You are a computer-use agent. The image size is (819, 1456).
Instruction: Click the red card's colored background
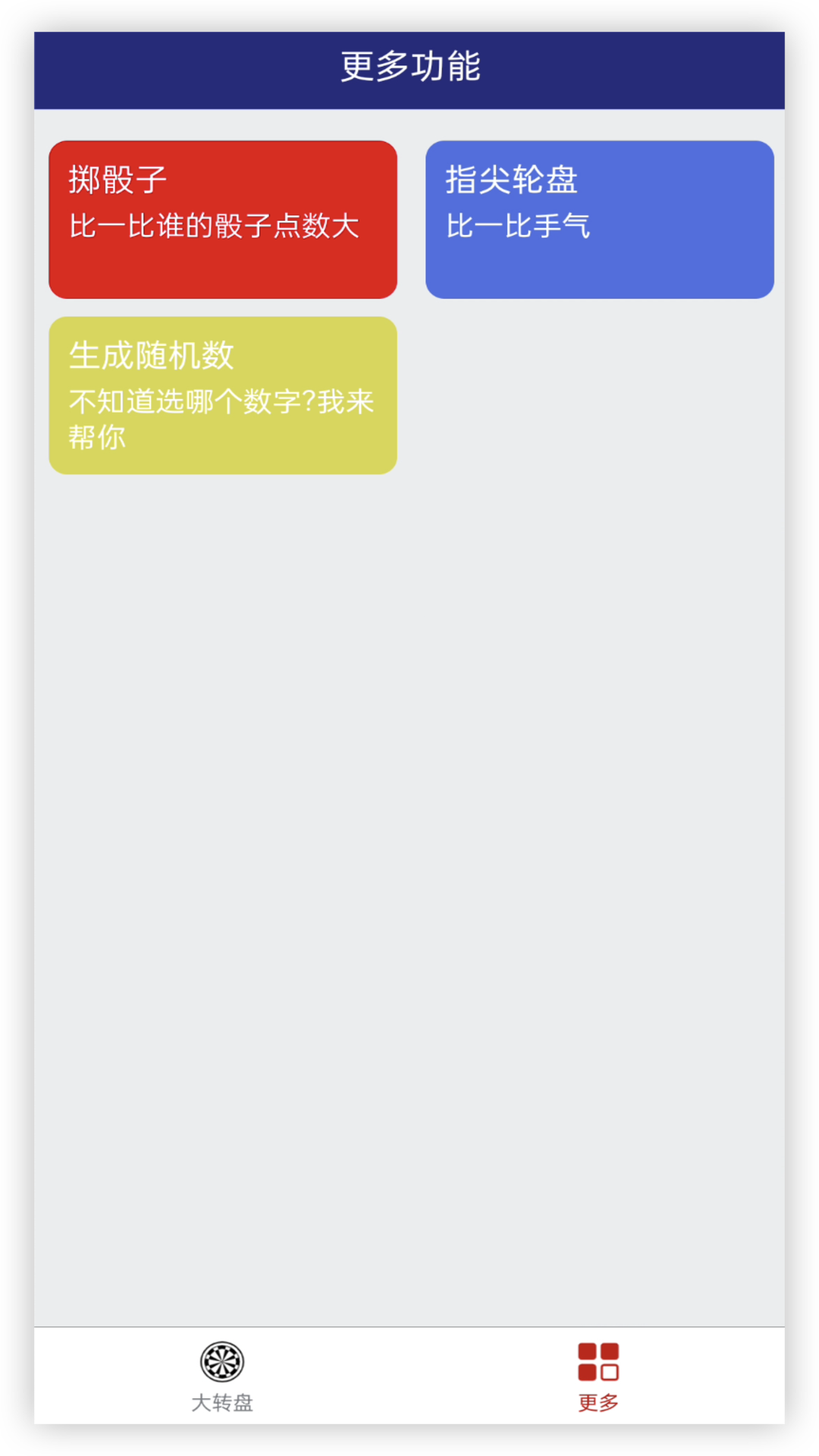(222, 269)
